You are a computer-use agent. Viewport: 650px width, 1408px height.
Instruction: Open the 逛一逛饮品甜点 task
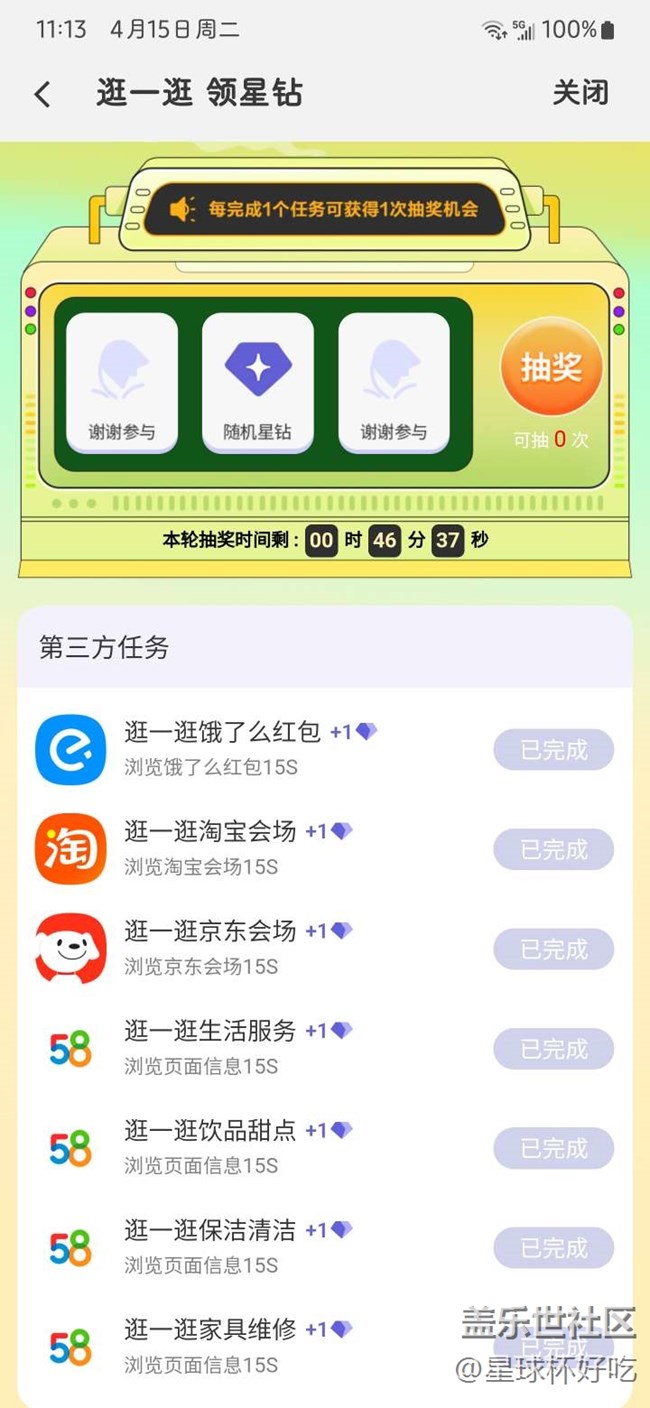tap(210, 1130)
